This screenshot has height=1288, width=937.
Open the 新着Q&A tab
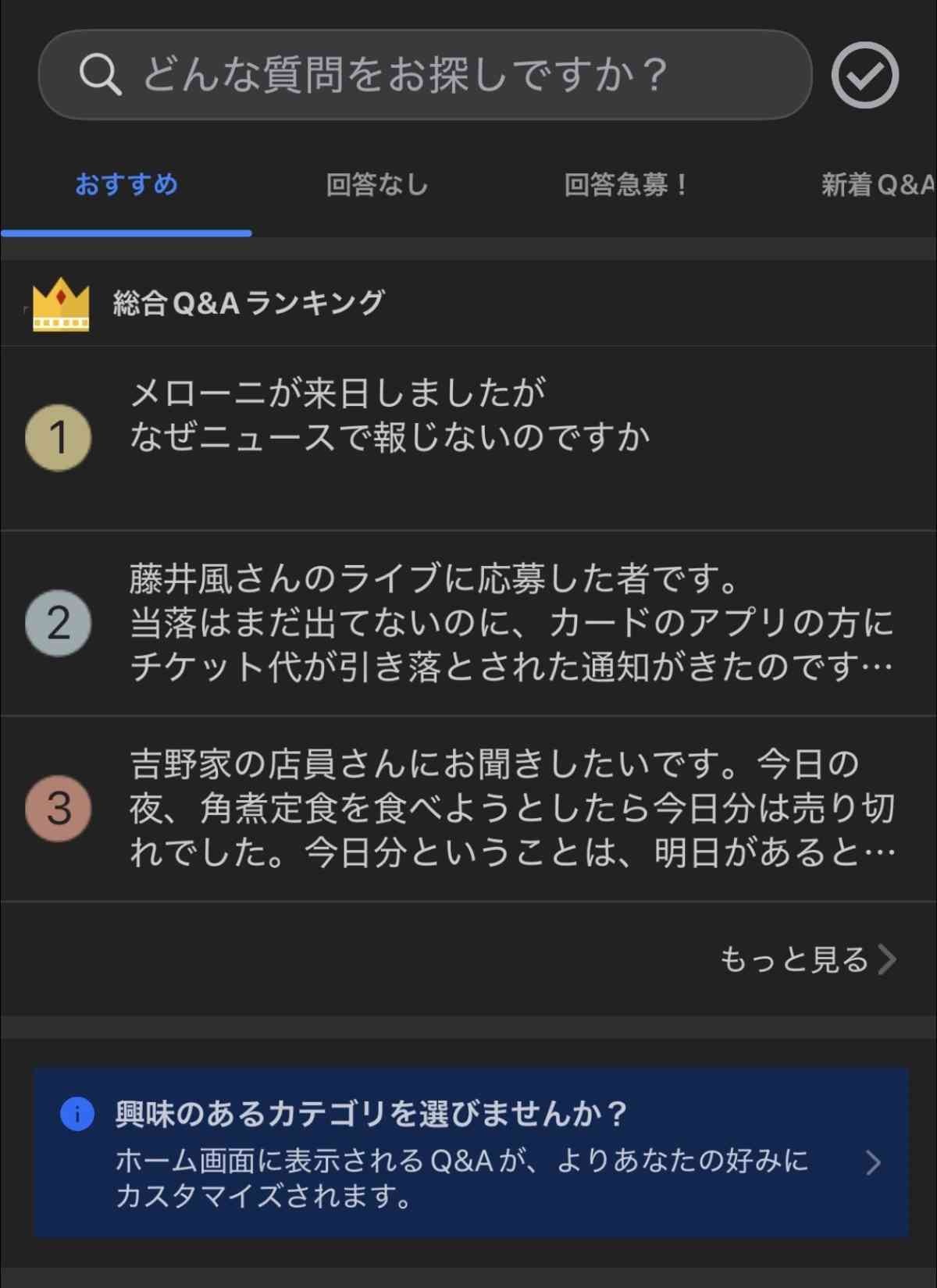876,185
